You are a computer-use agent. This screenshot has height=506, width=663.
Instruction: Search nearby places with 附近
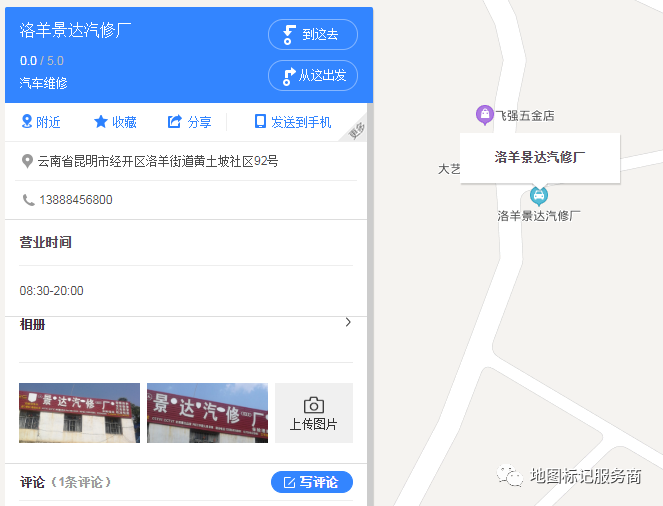pos(41,122)
